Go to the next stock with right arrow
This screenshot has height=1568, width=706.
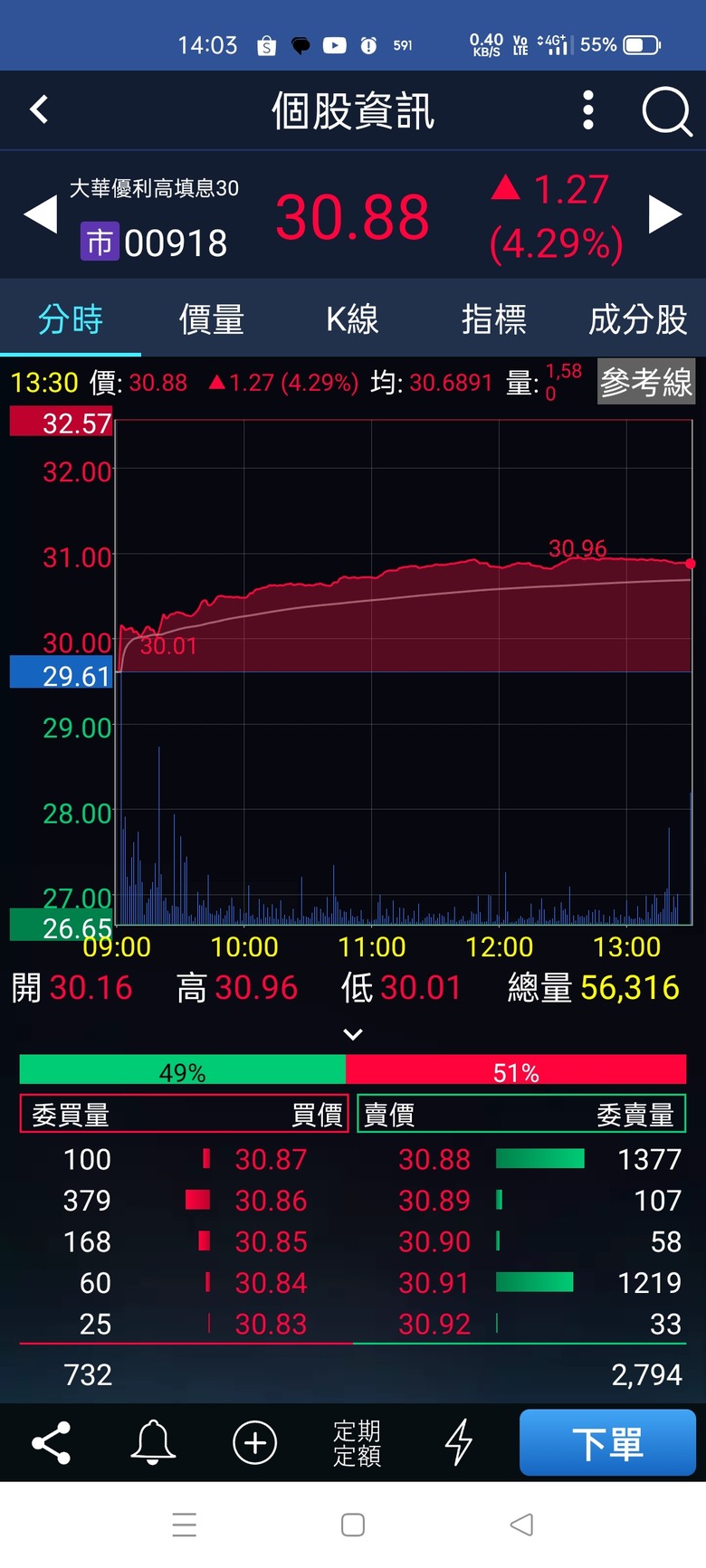point(665,214)
